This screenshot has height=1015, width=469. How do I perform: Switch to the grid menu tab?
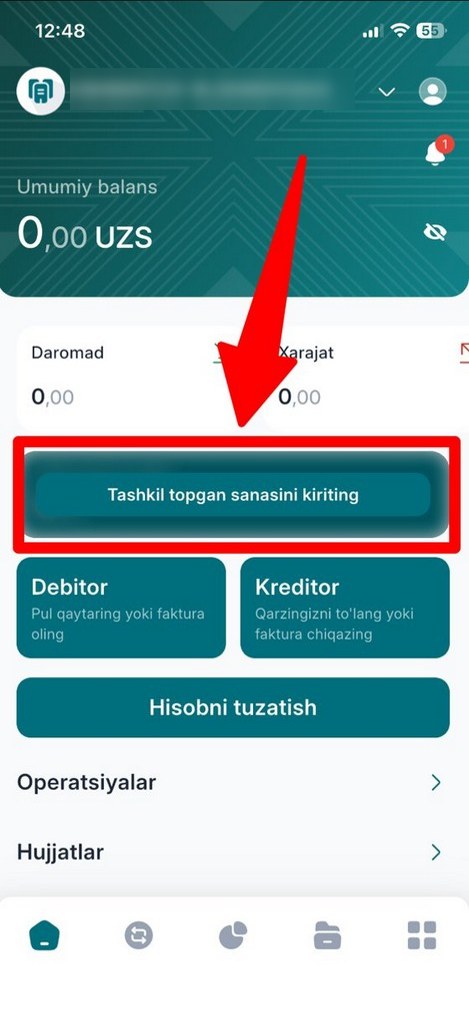pyautogui.click(x=422, y=935)
